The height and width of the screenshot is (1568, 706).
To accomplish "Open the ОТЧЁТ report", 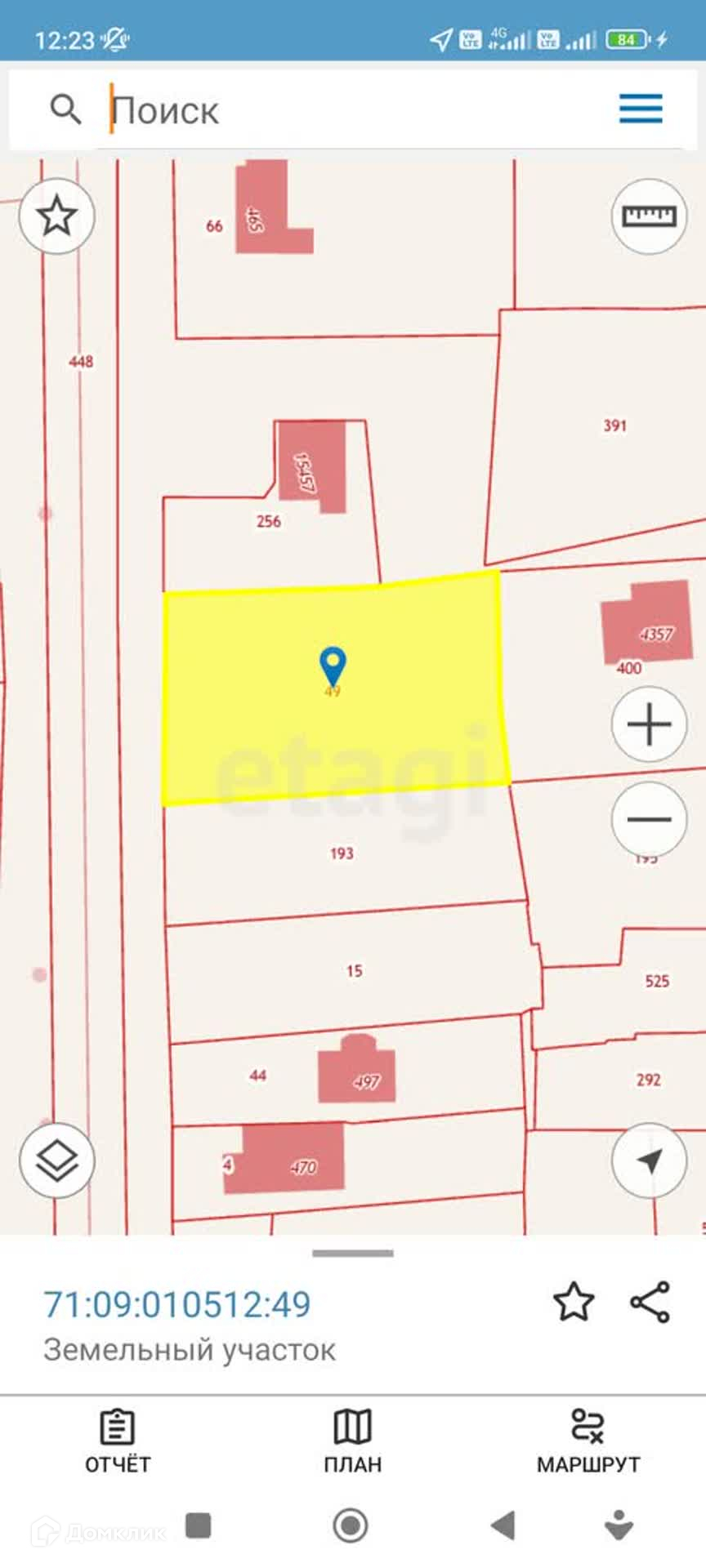I will [118, 1441].
